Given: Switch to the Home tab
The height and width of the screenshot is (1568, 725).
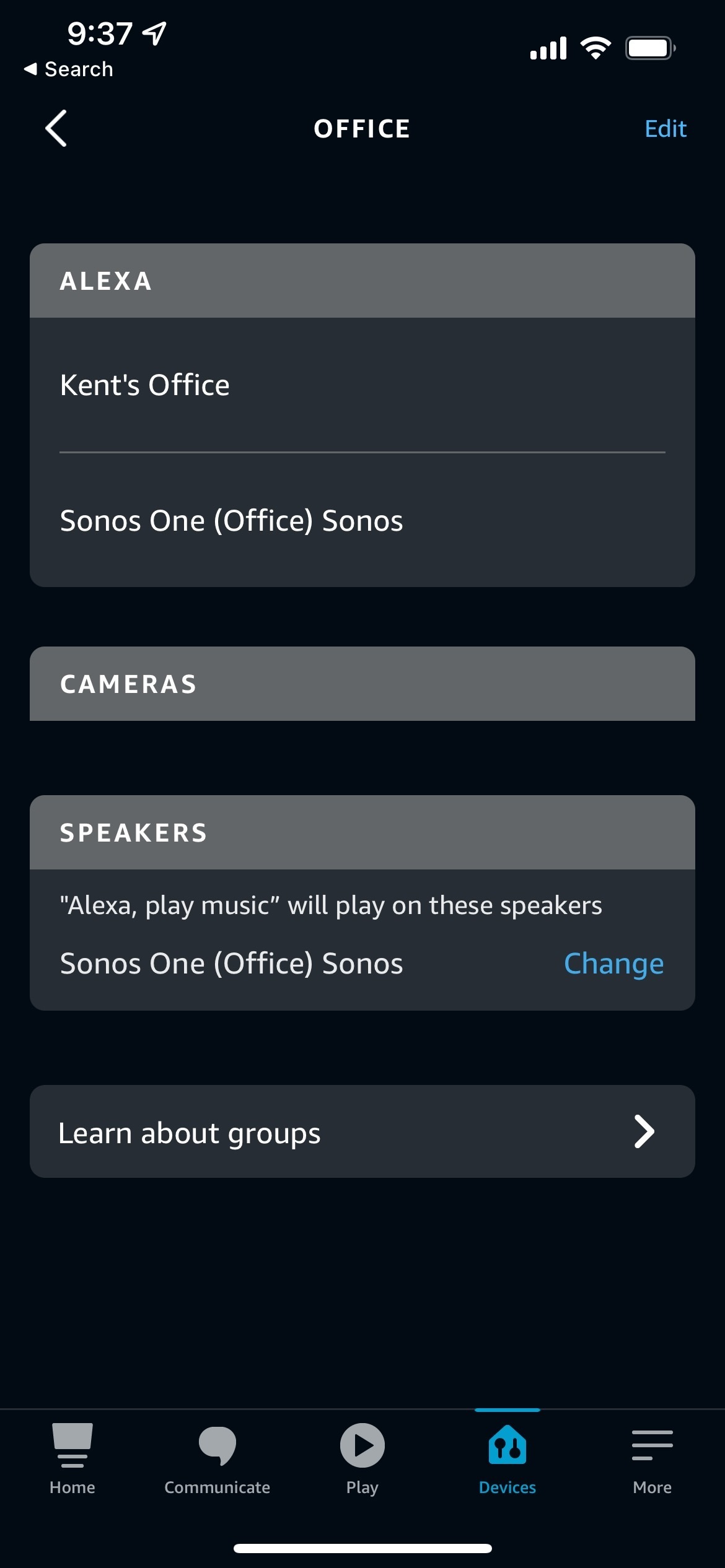Looking at the screenshot, I should pos(72,1459).
